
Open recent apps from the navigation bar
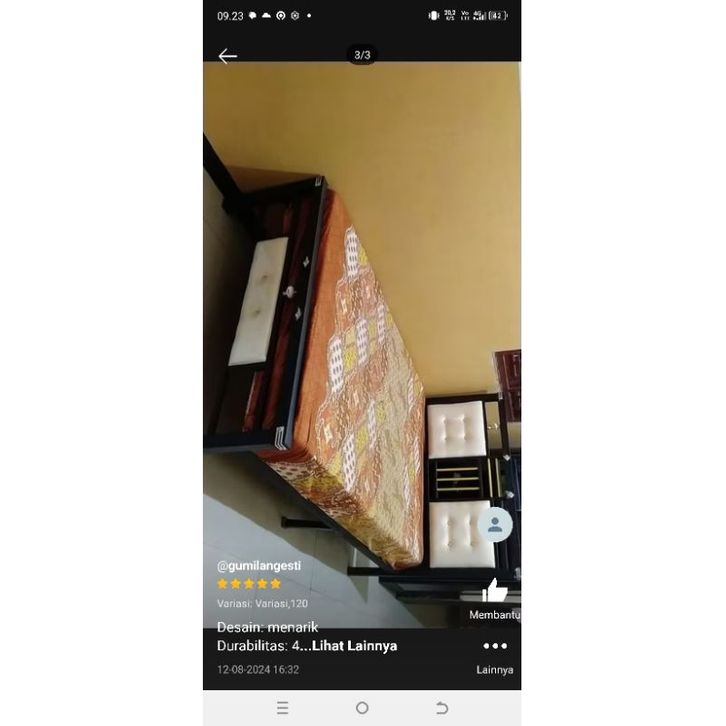tap(283, 708)
